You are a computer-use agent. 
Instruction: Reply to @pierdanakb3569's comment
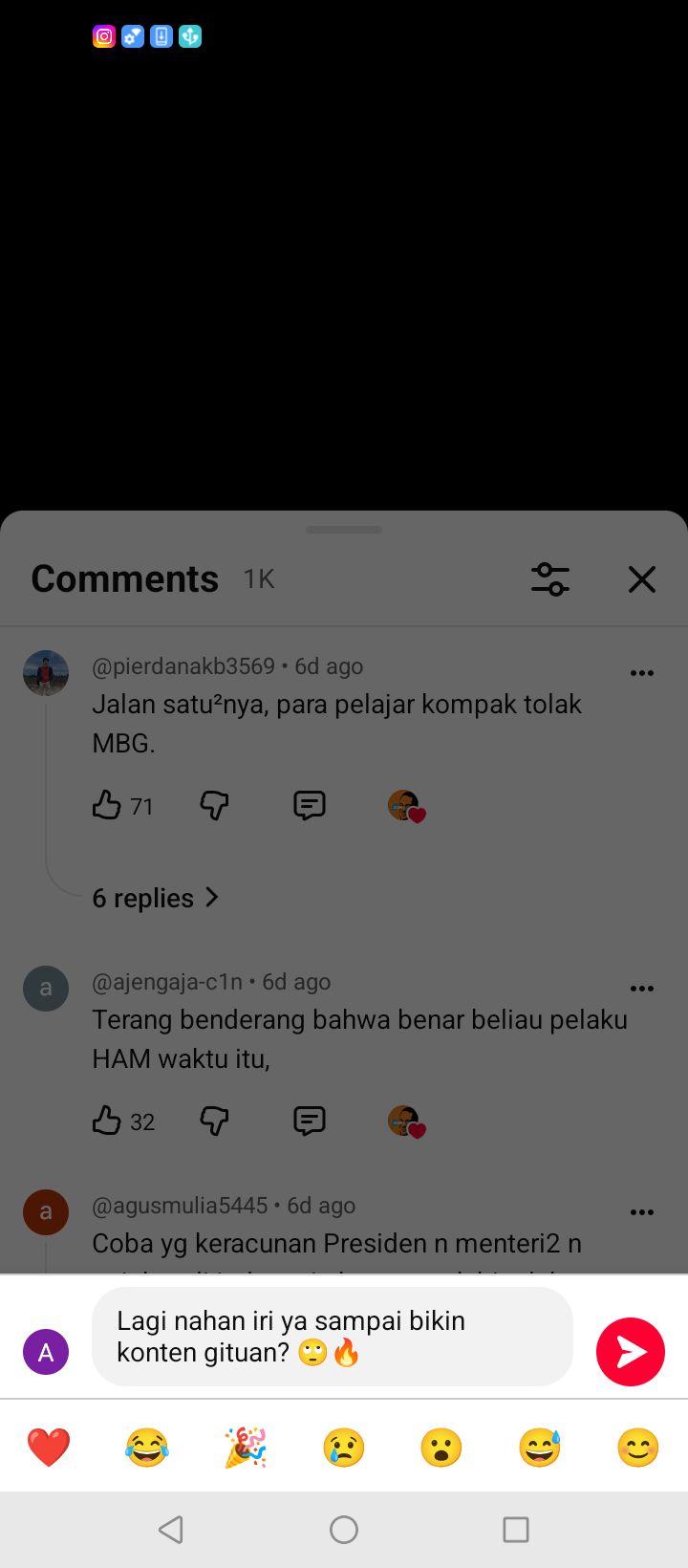310,805
